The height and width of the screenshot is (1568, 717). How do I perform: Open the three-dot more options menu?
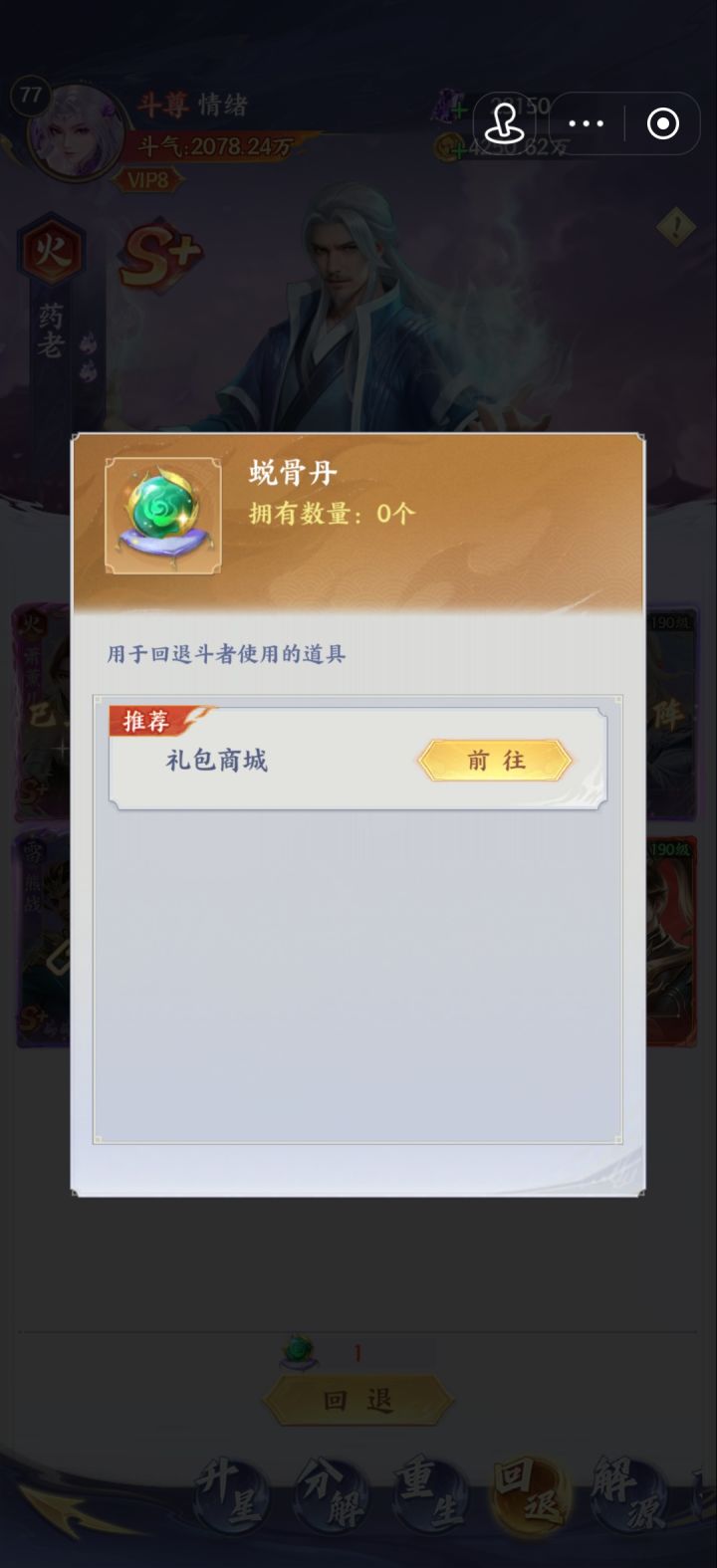586,122
